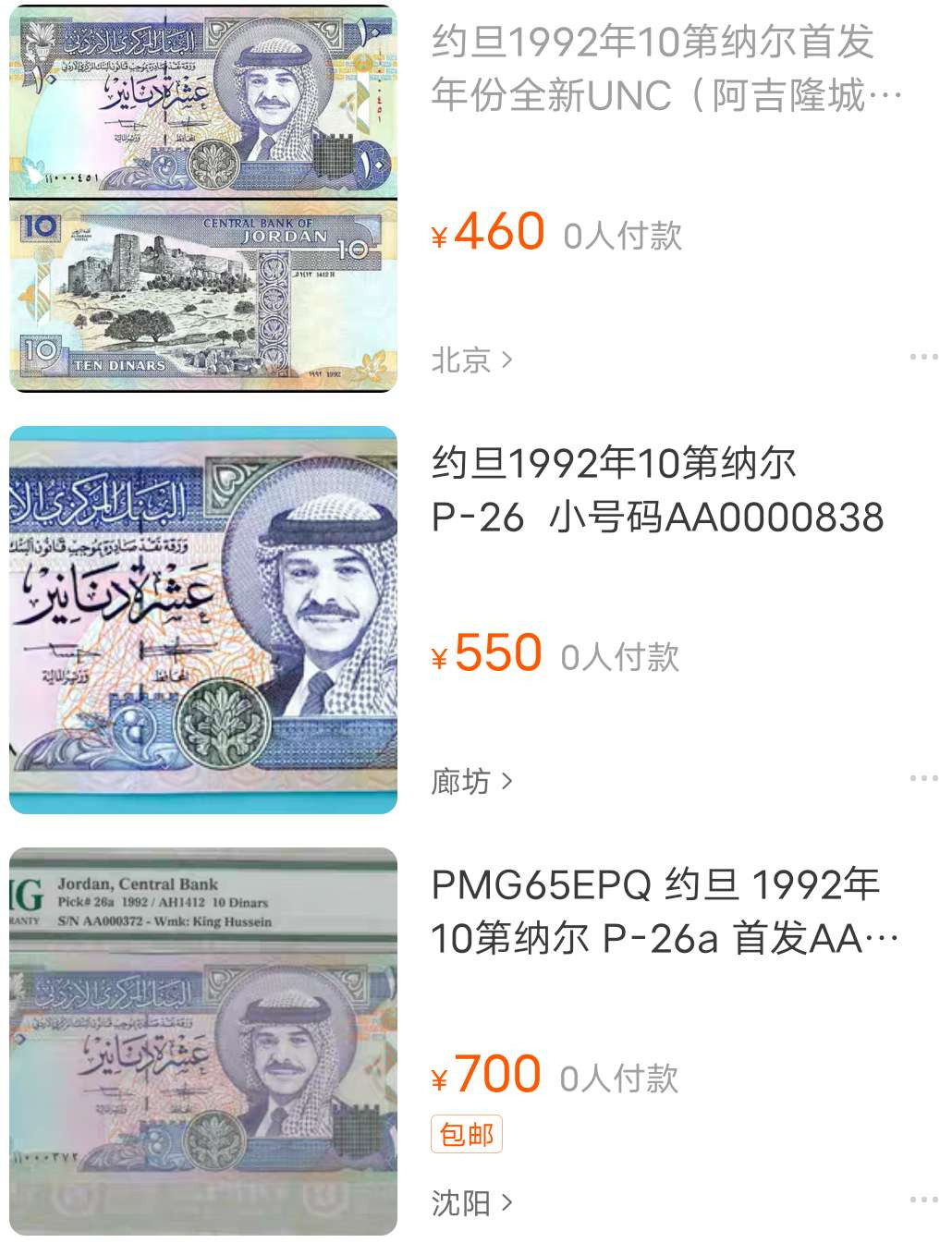
Task: Open more options for the ¥460 listing
Action: click(923, 358)
